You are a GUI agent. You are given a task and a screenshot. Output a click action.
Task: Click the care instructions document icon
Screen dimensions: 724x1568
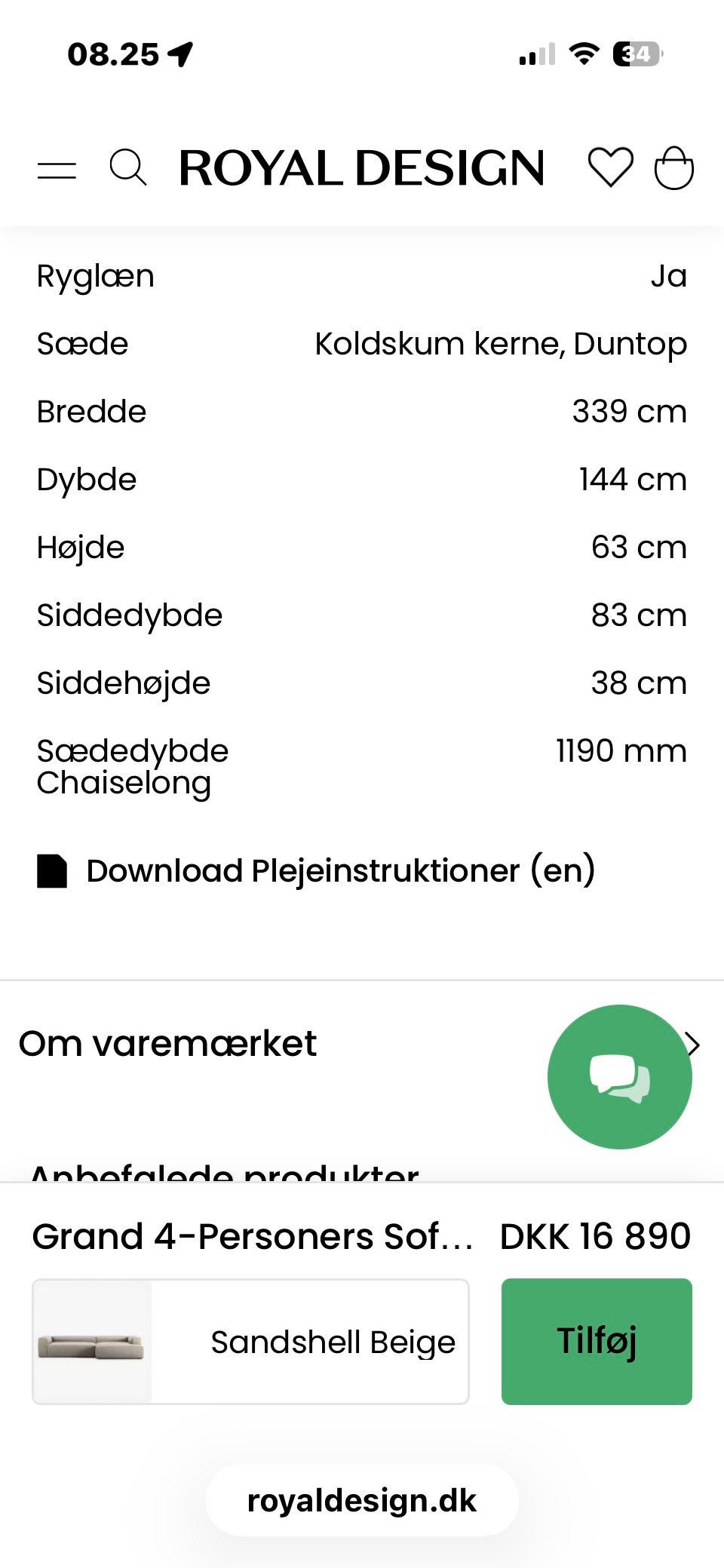click(x=51, y=870)
